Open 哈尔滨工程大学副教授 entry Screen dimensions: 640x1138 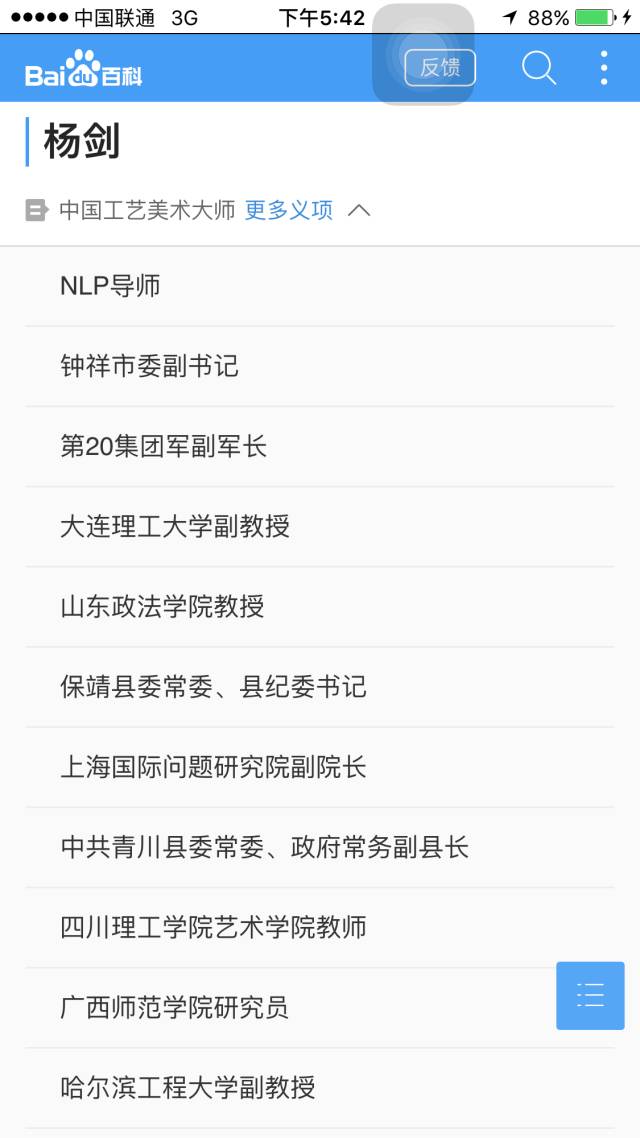pos(188,1087)
